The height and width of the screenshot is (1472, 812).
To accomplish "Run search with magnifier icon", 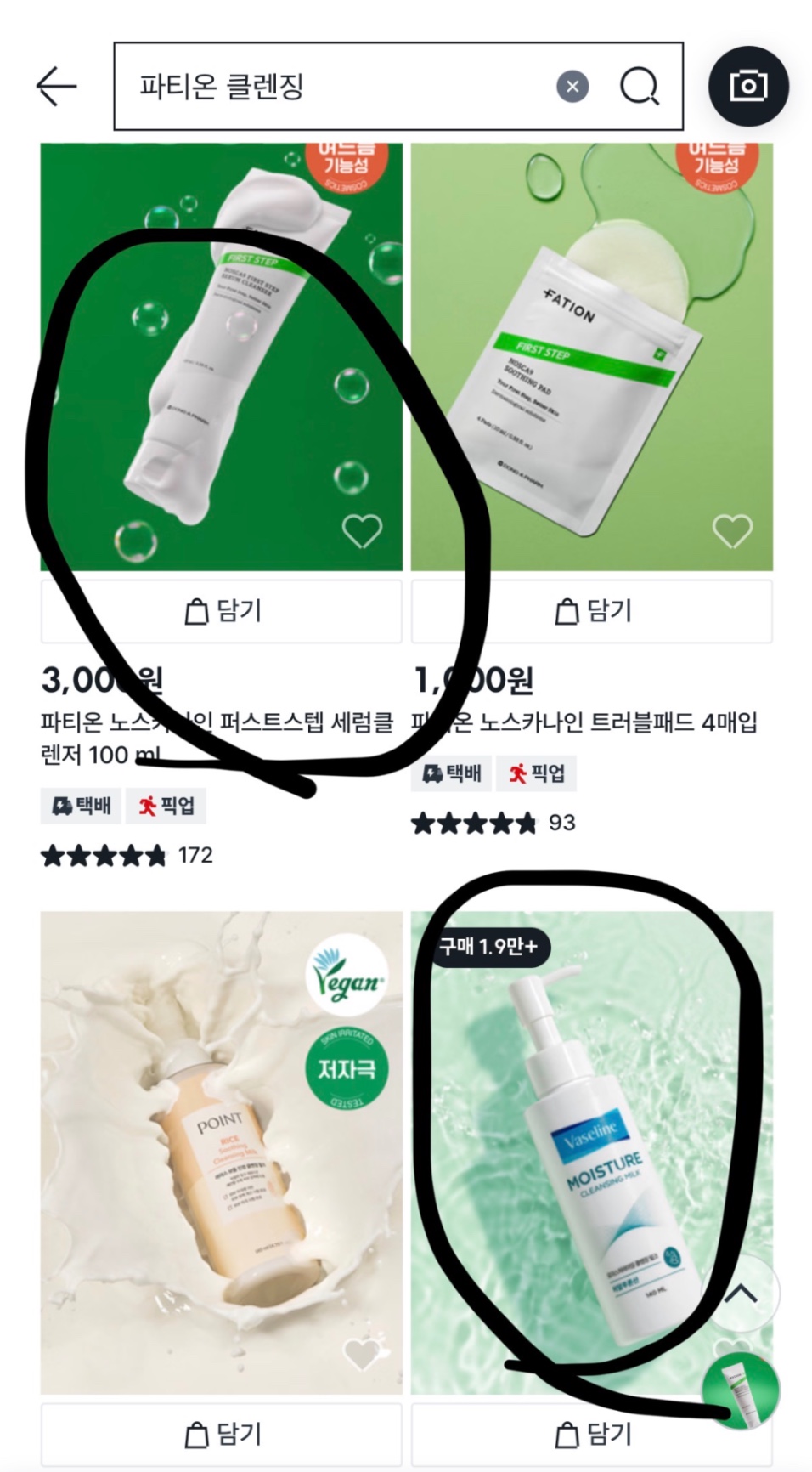I will (639, 86).
